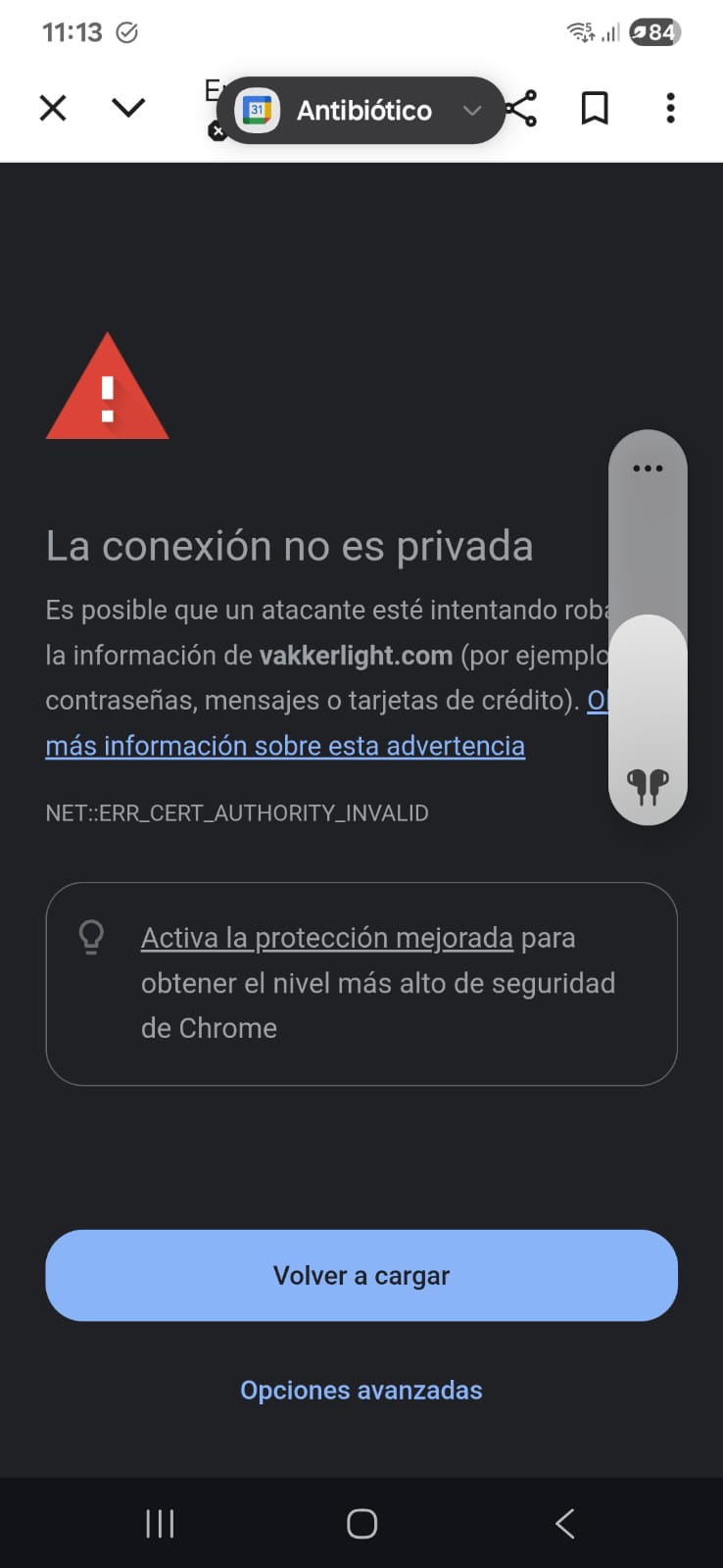The width and height of the screenshot is (723, 1568).
Task: Tap Volver a cargar to reload
Action: [x=361, y=1275]
